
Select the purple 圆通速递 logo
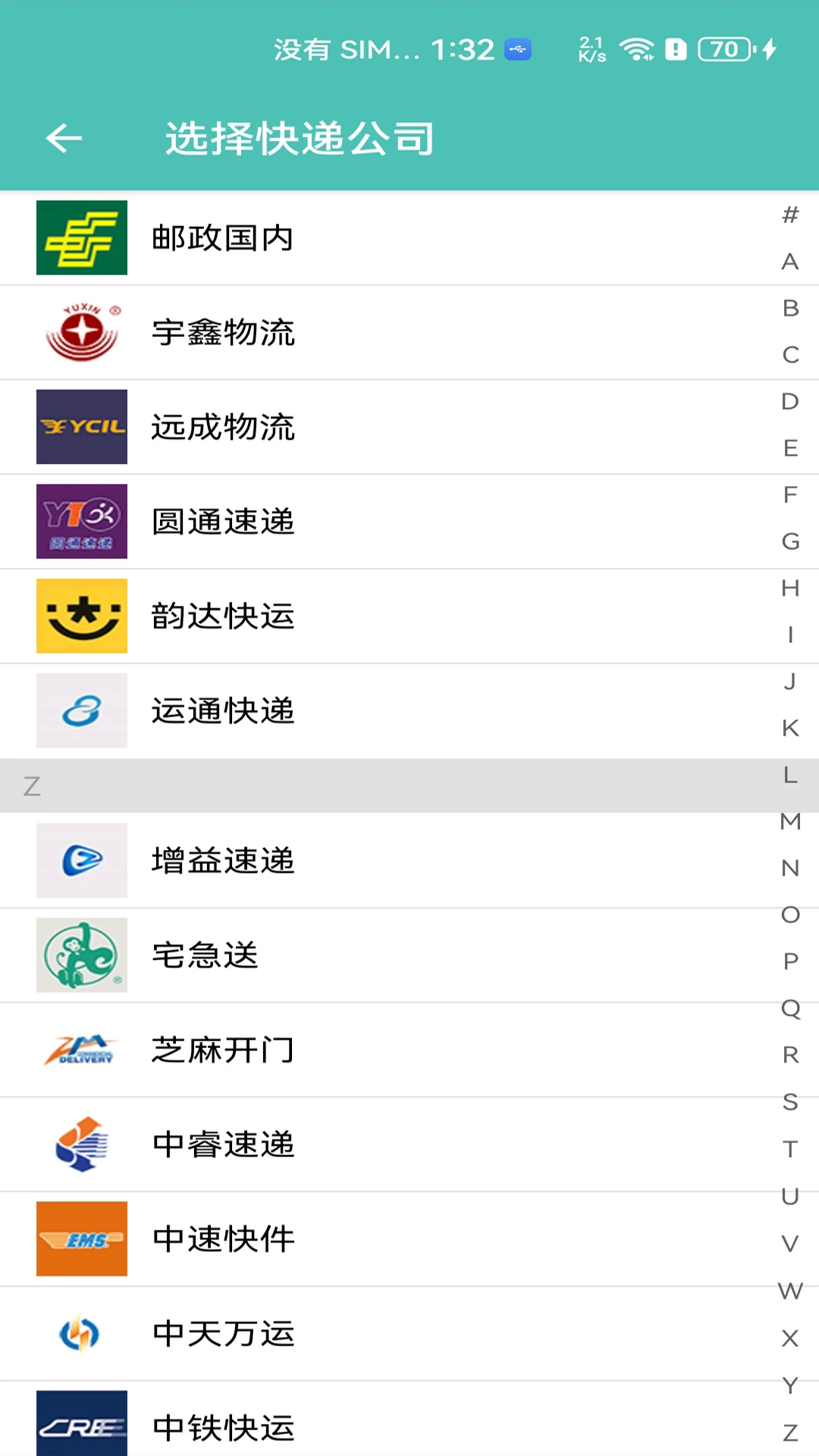tap(81, 521)
